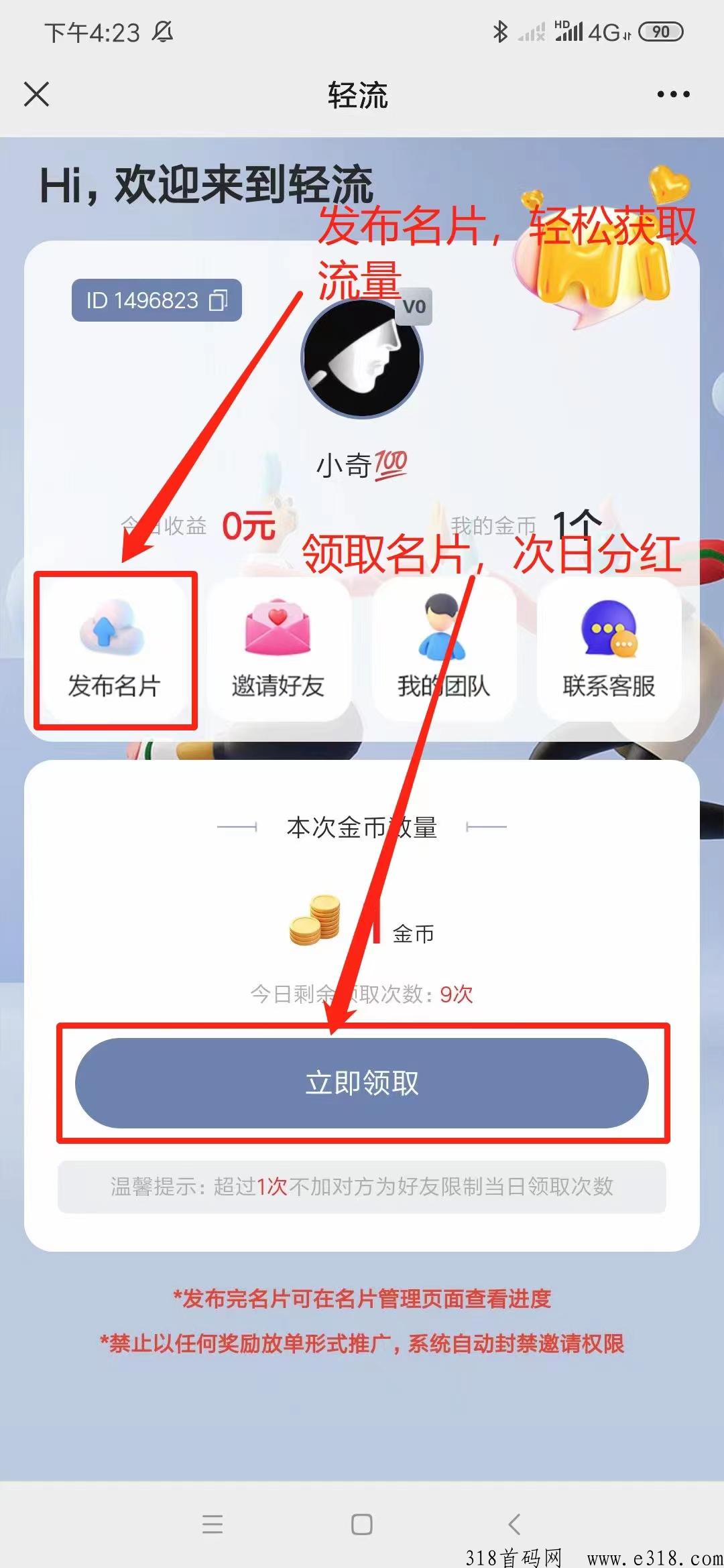
Task: Tap 立即领取 to claim coins
Action: point(362,1083)
